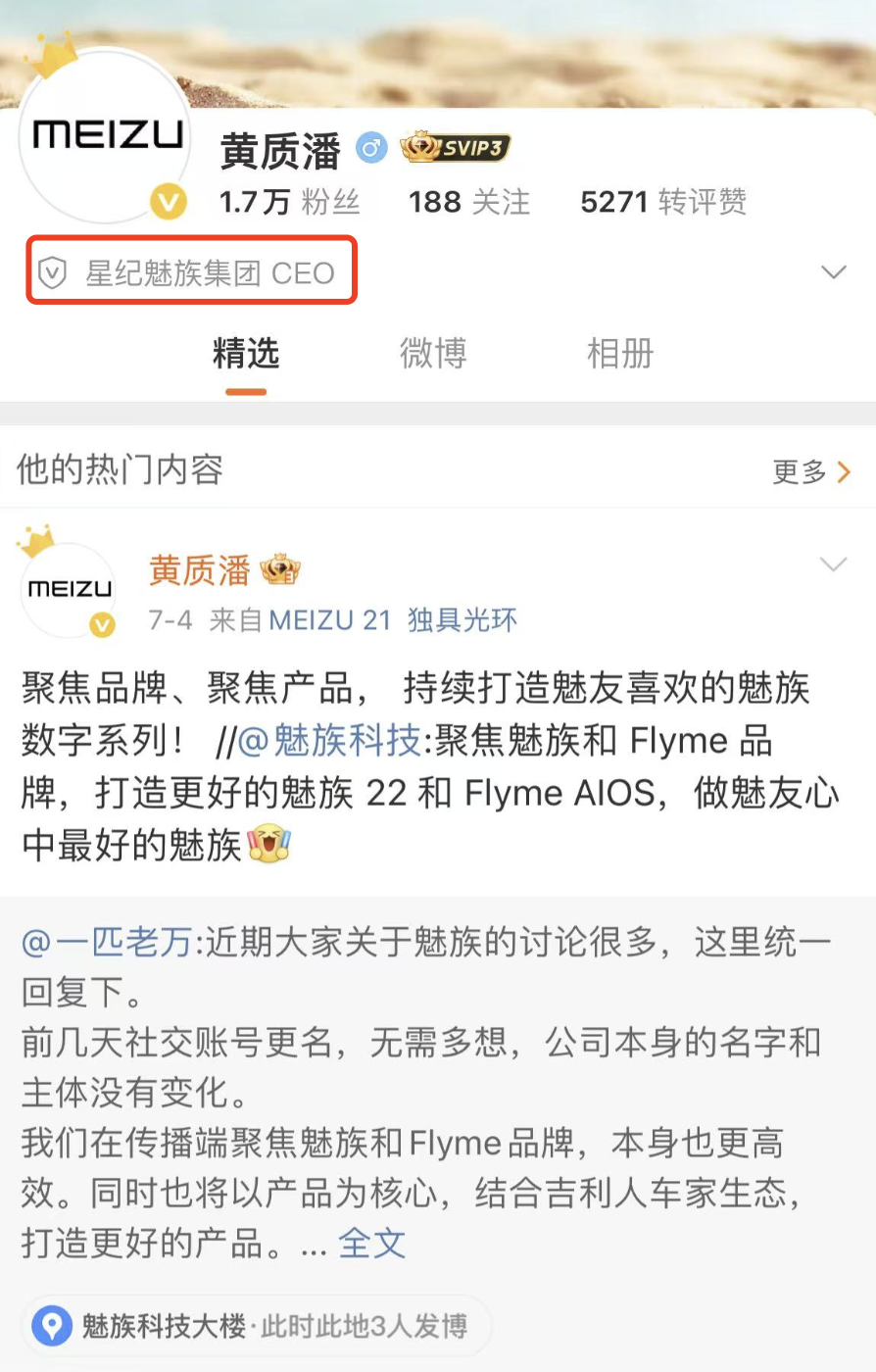This screenshot has width=876, height=1372.
Task: Open the post's dropdown options arrow
Action: 833,564
